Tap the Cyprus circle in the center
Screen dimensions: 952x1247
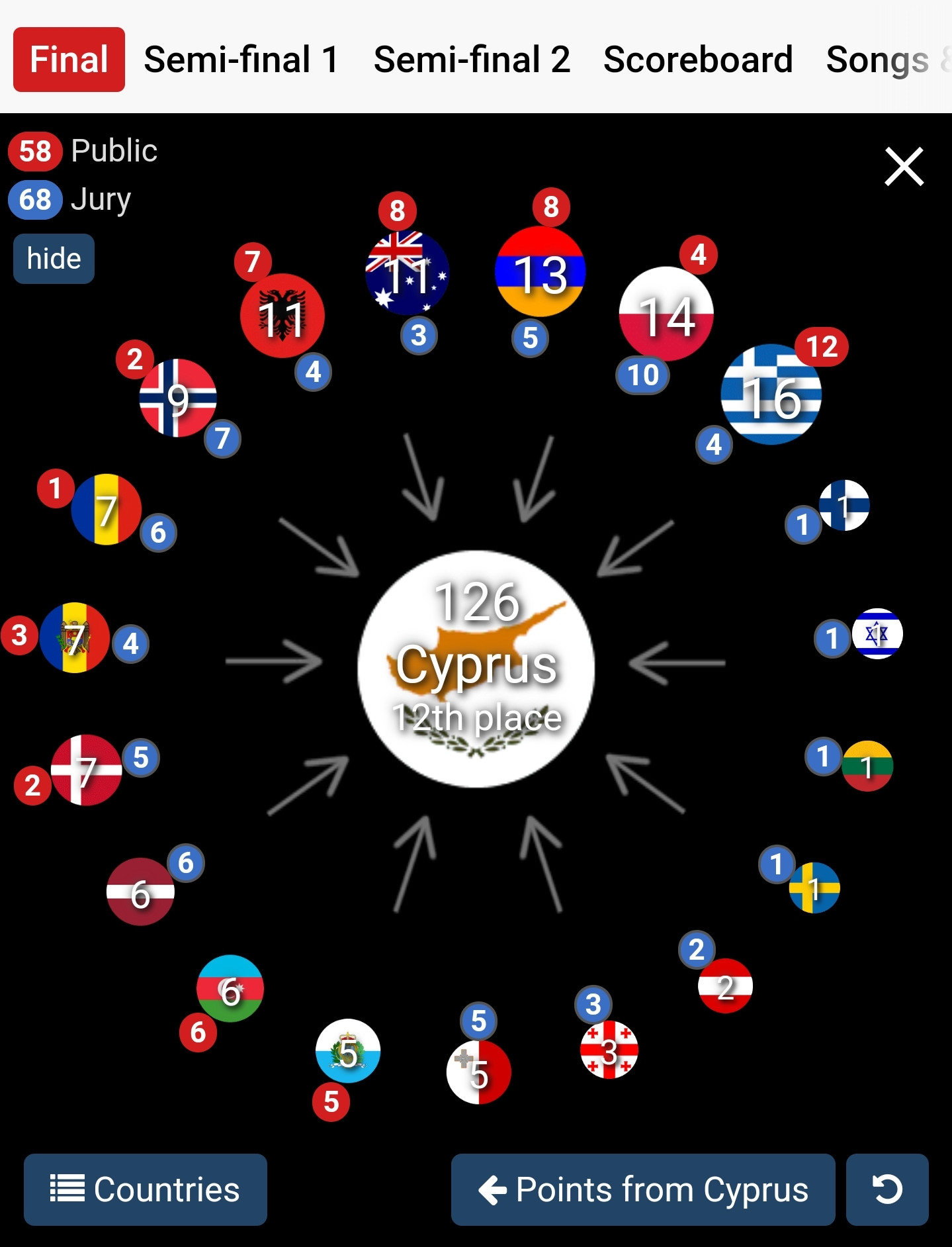476,669
